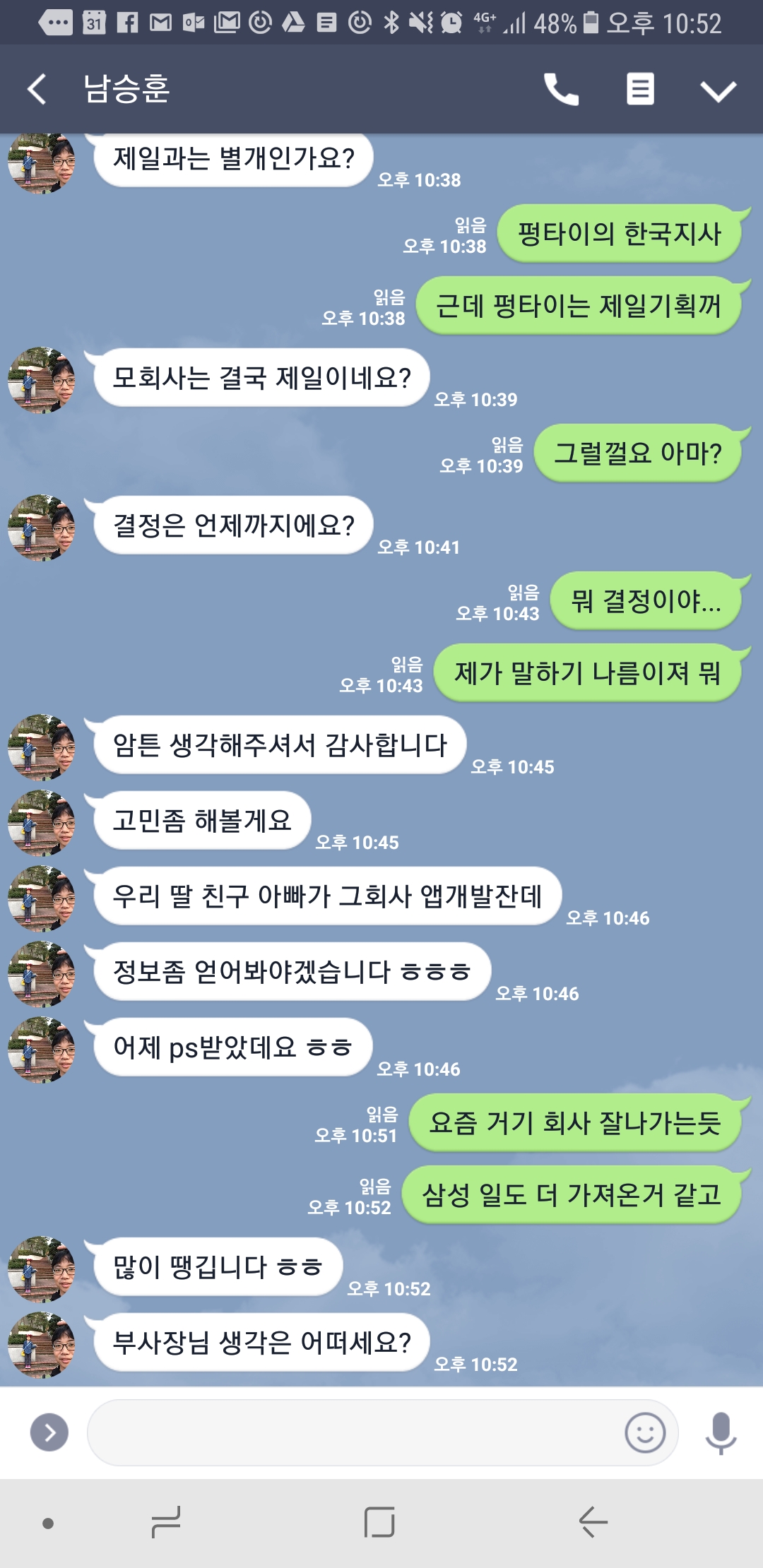Start a voice call with 남승훈
The height and width of the screenshot is (1568, 763).
coord(561,90)
